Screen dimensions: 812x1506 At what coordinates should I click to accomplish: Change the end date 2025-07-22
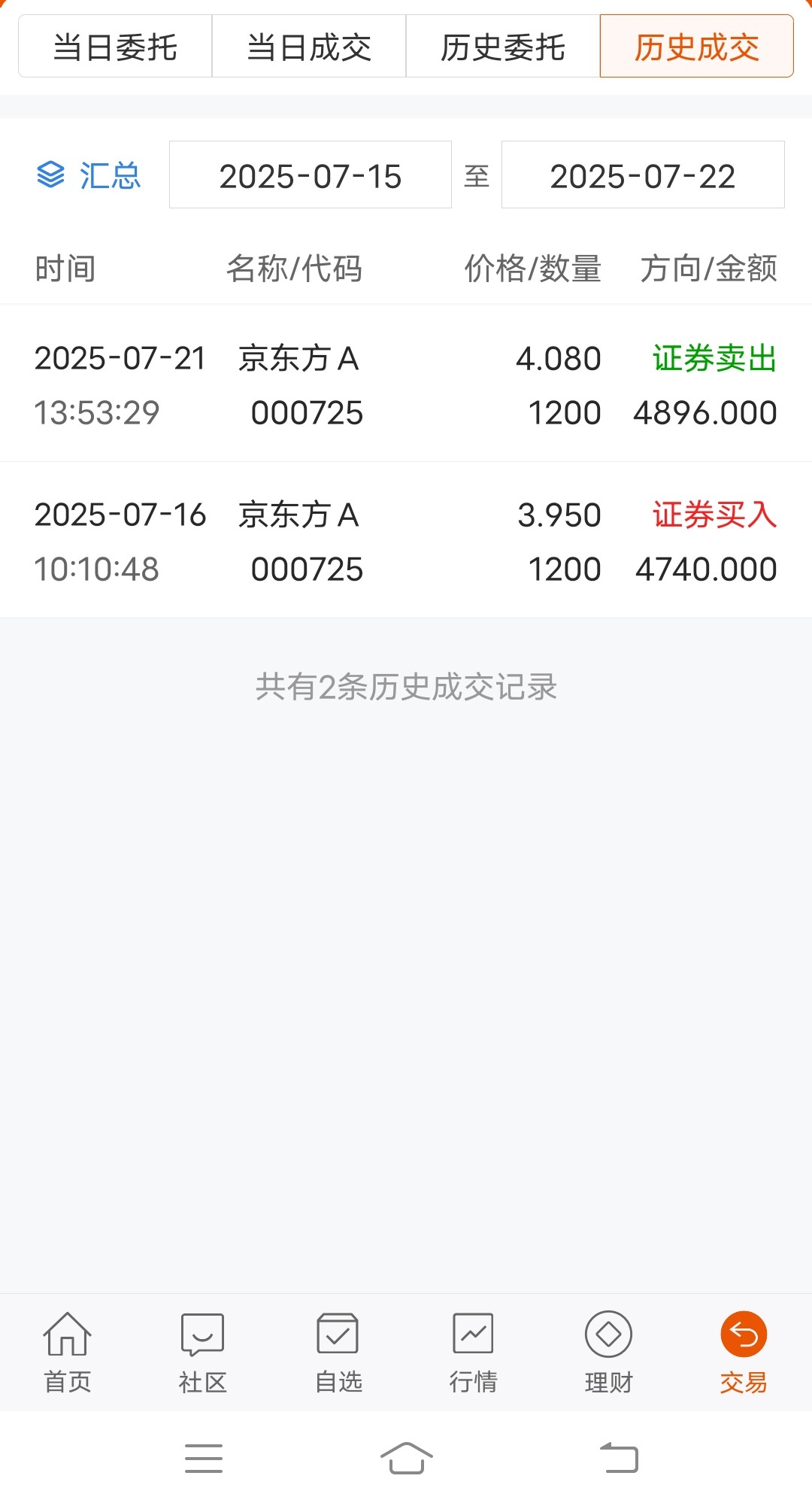point(643,175)
